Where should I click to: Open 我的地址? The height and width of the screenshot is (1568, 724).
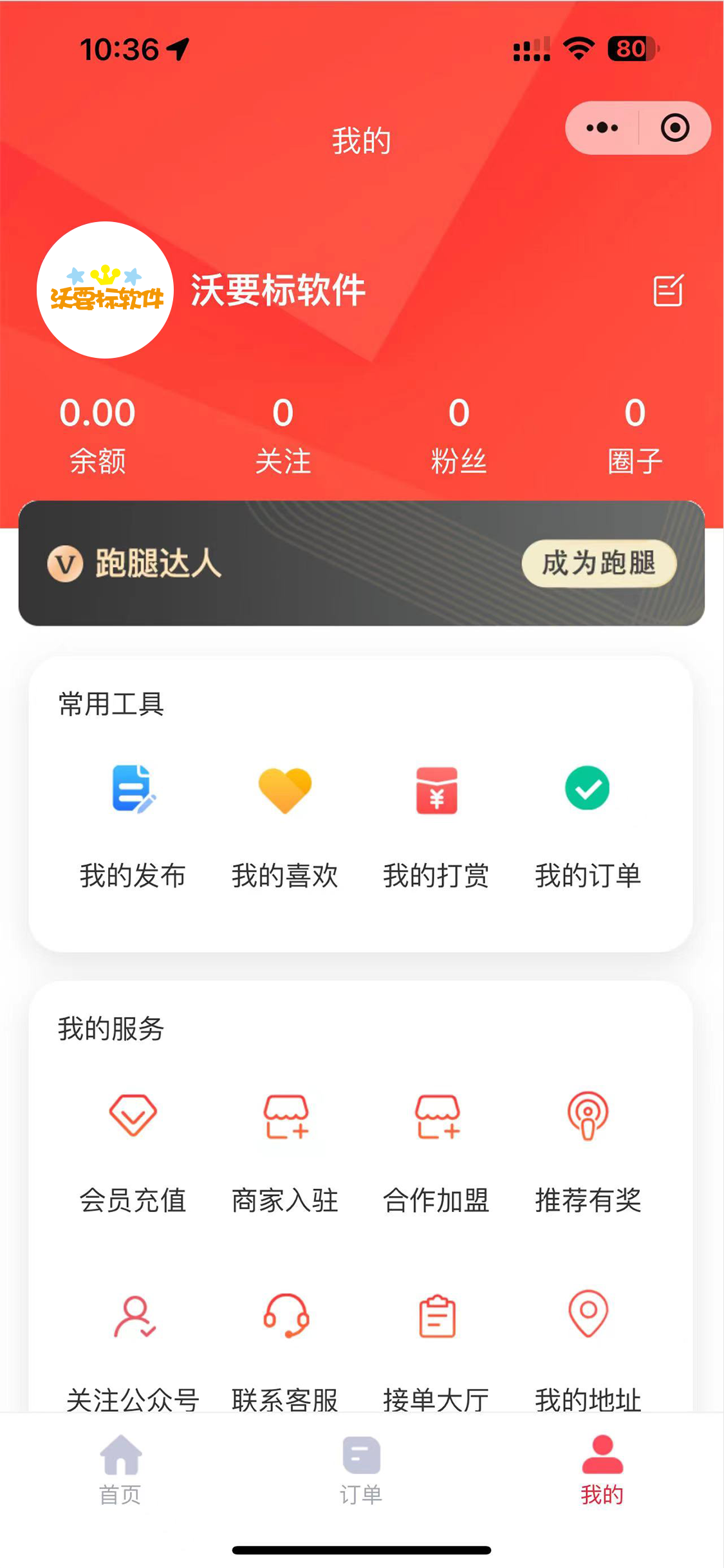point(588,1350)
